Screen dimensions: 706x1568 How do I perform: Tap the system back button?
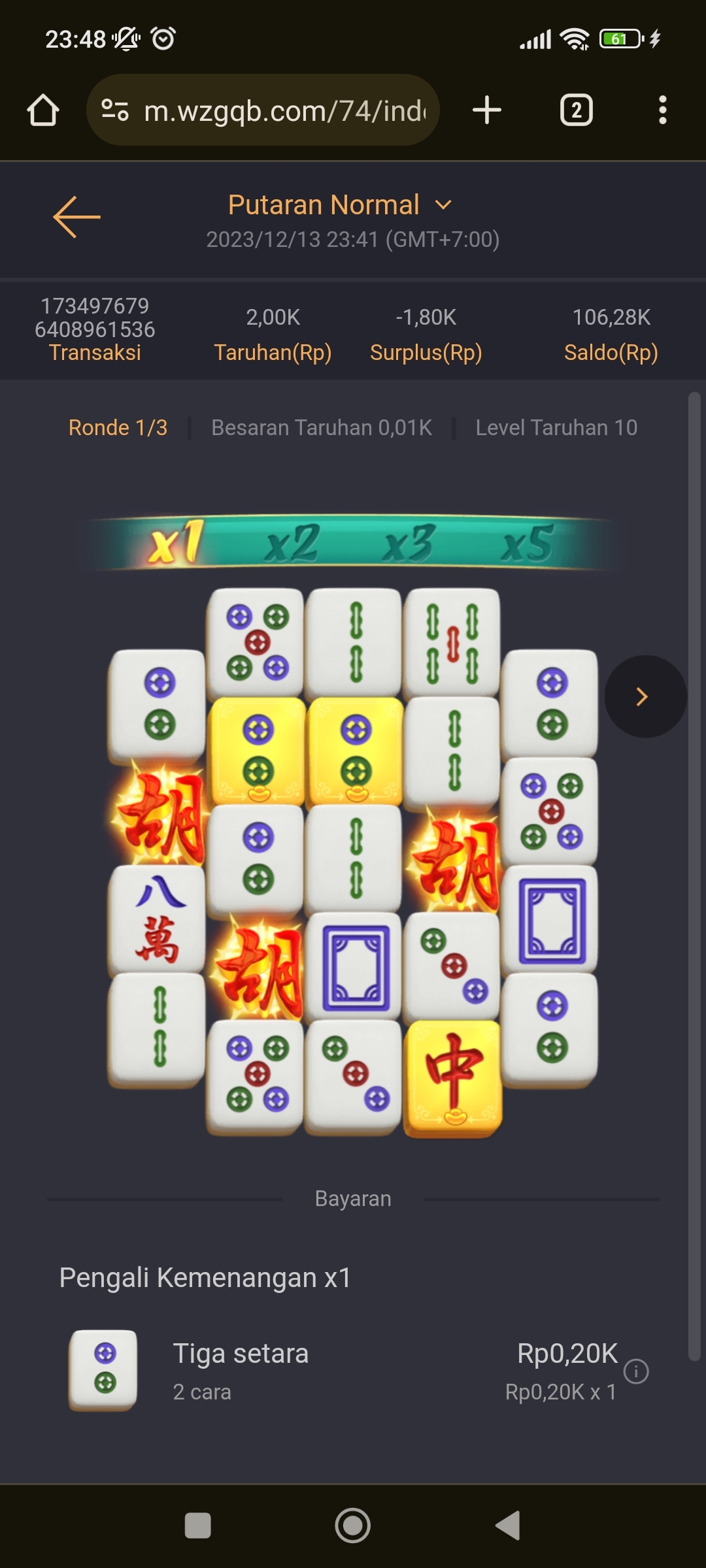(508, 1526)
